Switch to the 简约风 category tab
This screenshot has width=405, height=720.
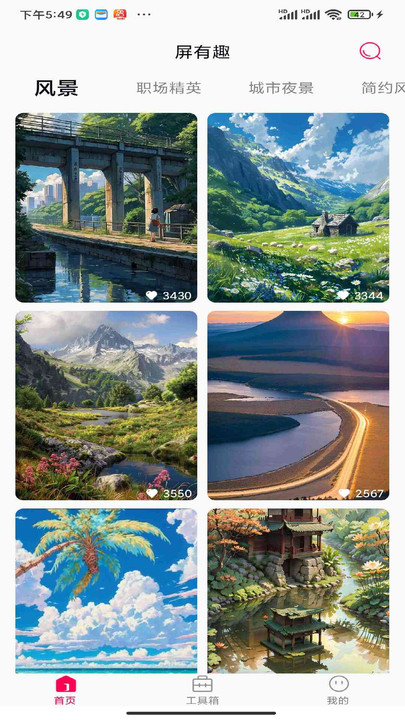click(x=383, y=88)
